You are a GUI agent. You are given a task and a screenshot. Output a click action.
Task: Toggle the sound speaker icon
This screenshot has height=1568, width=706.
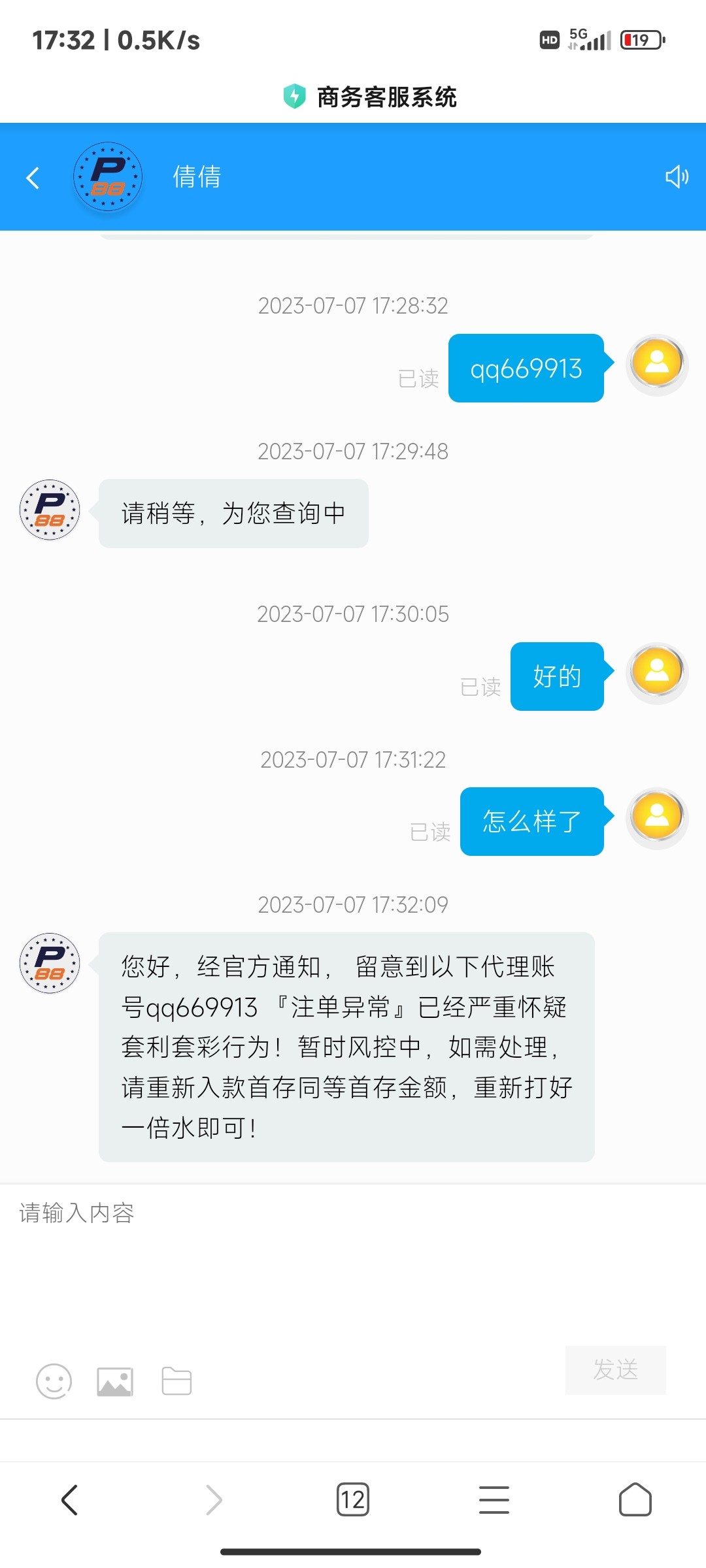coord(677,176)
